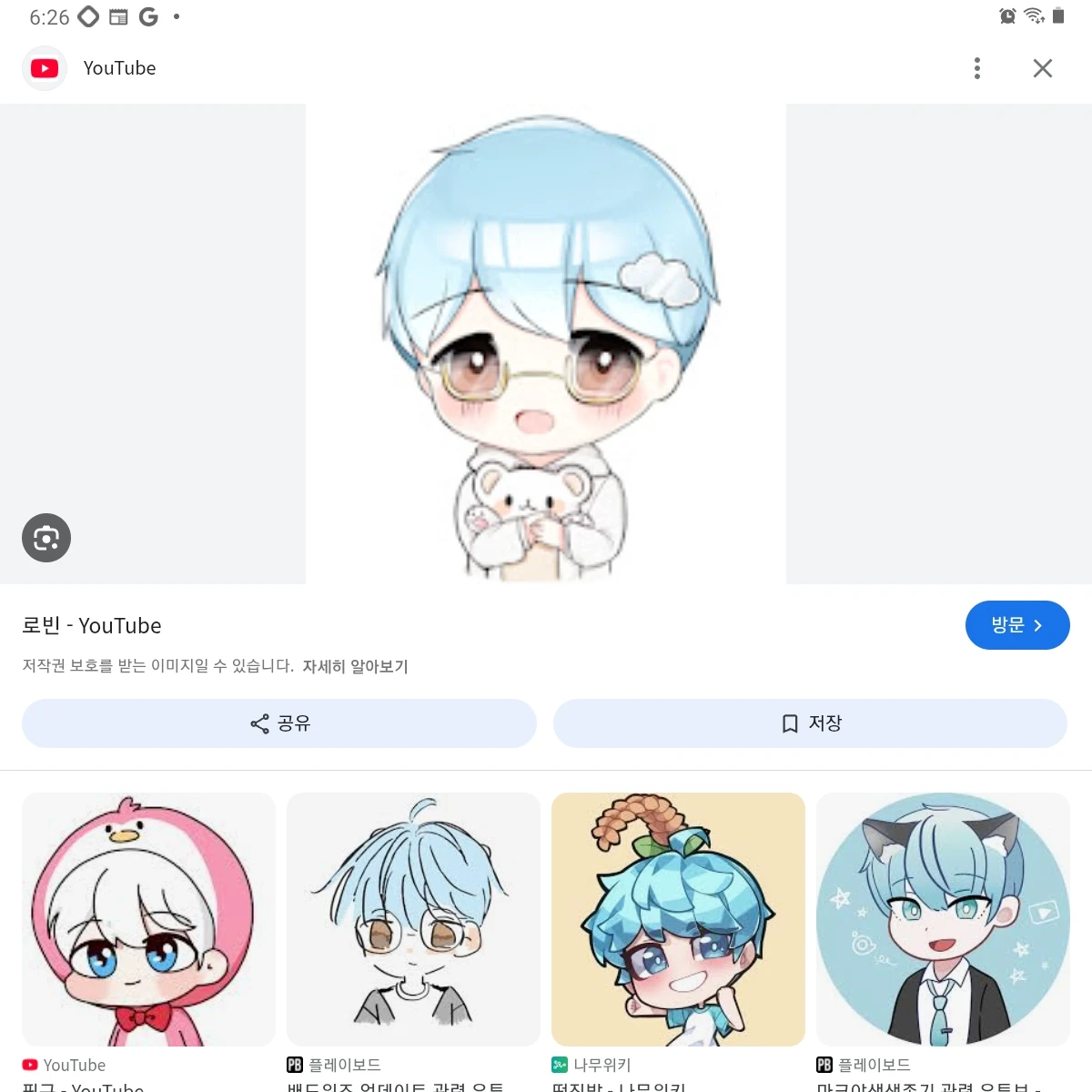Screen dimensions: 1092x1092
Task: Tap the main blue-haired character image
Action: (546, 344)
